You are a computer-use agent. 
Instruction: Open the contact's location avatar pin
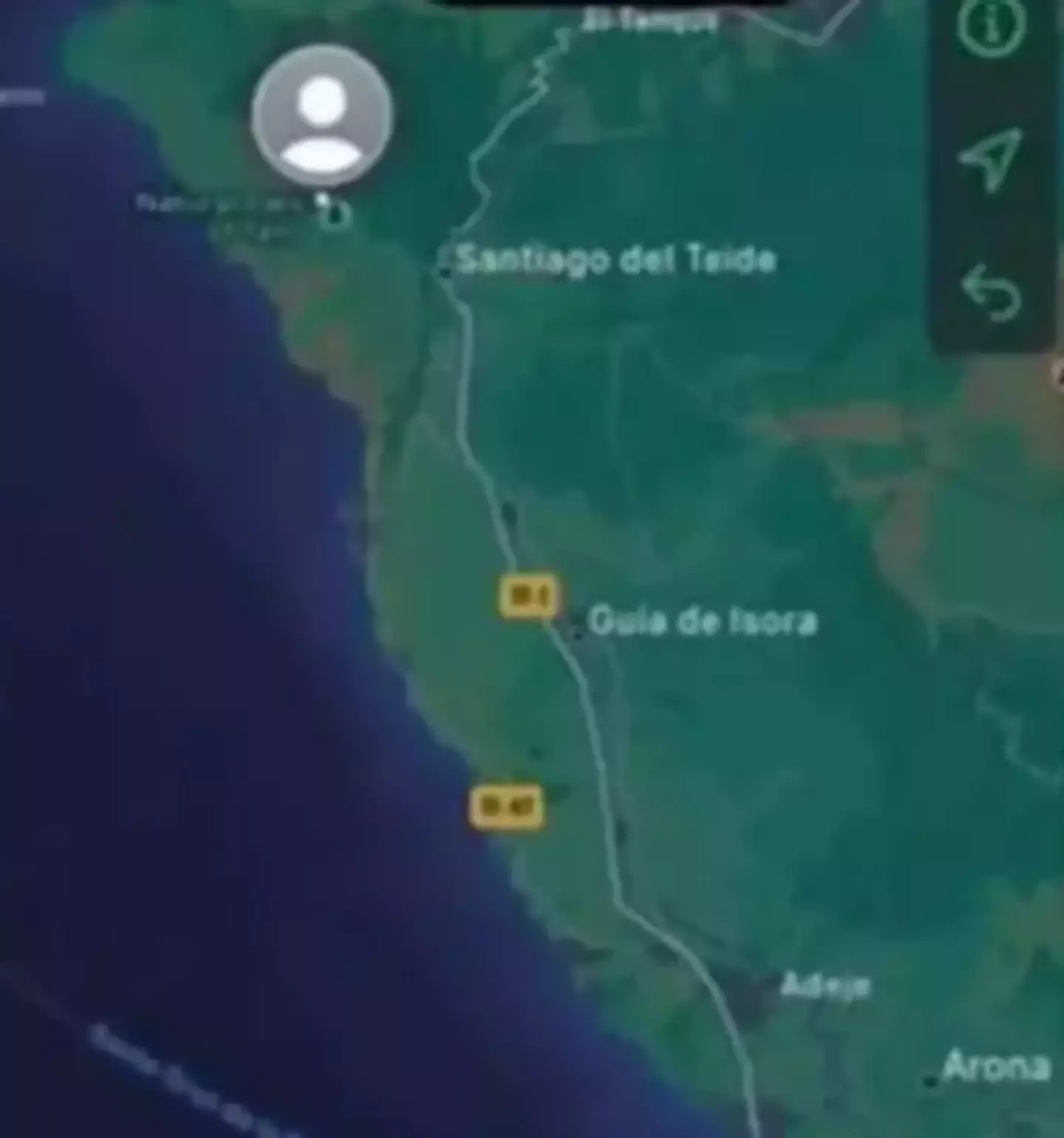pos(323,116)
